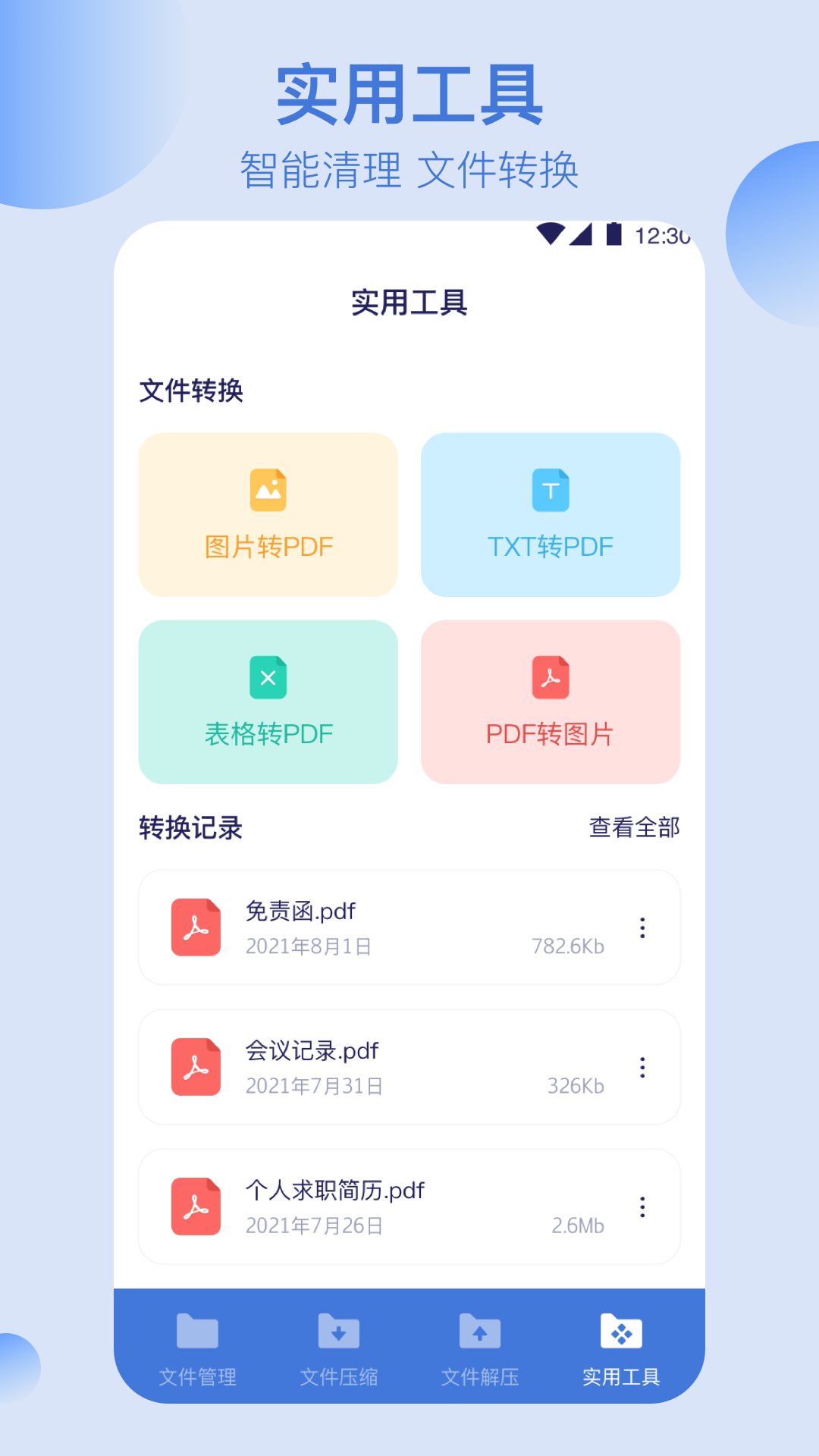This screenshot has height=1456, width=819.
Task: Open options menu for 个人求职简历.pdf
Action: [642, 1206]
